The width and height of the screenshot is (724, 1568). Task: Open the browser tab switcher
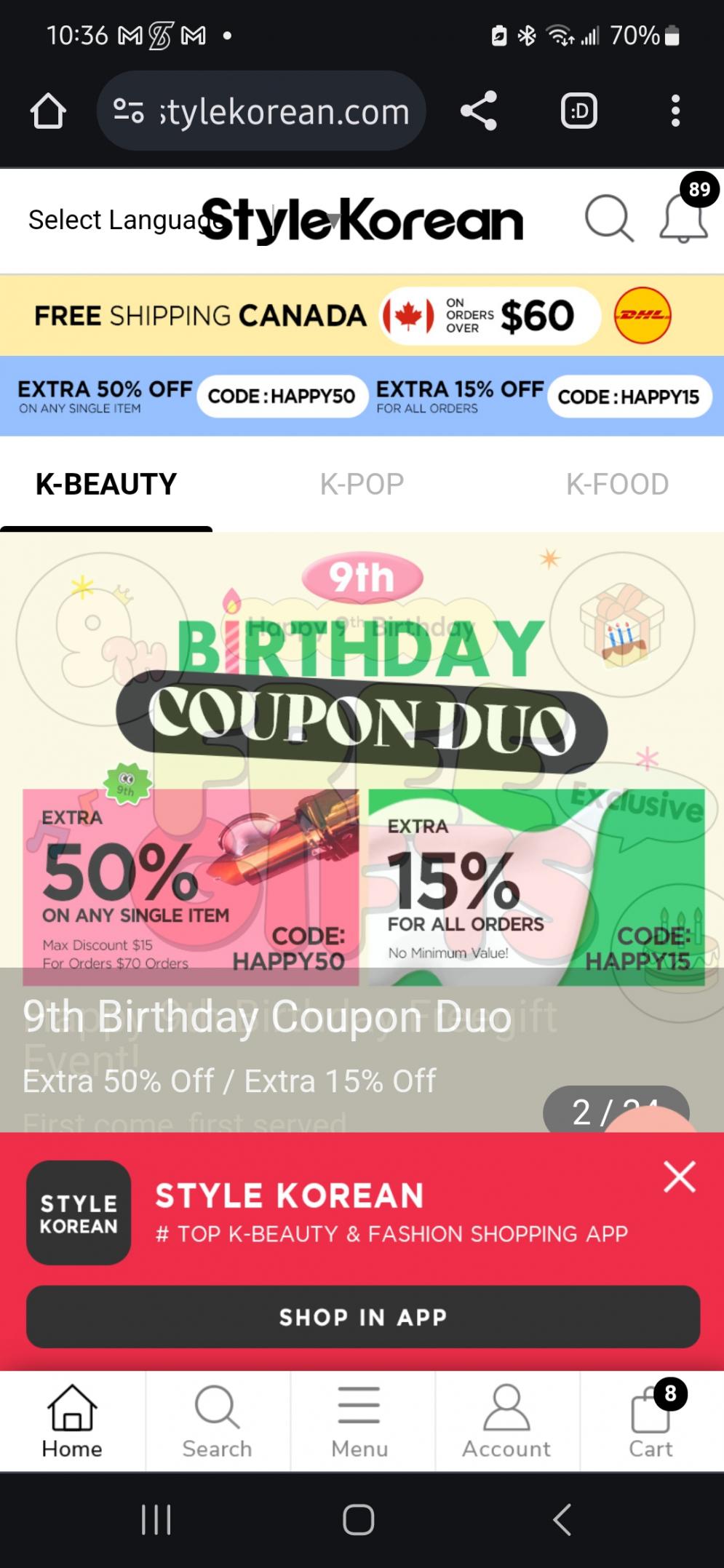click(x=579, y=111)
